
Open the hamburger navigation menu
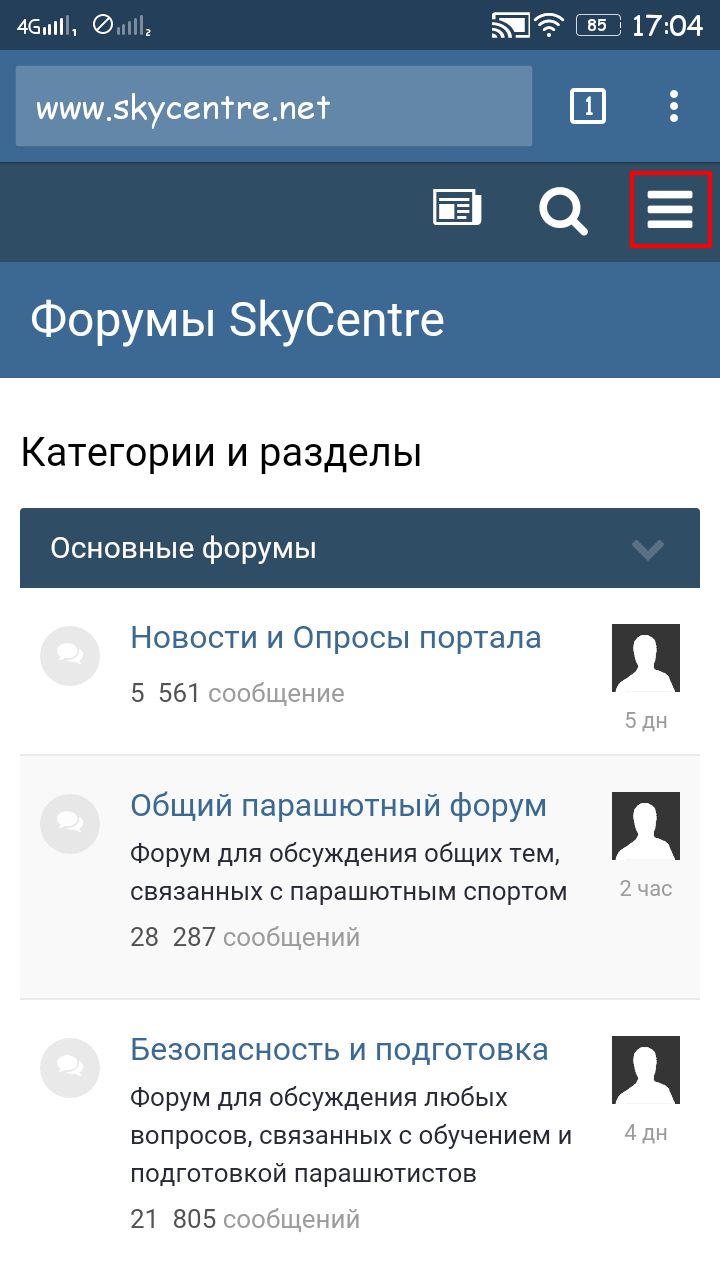tap(670, 210)
